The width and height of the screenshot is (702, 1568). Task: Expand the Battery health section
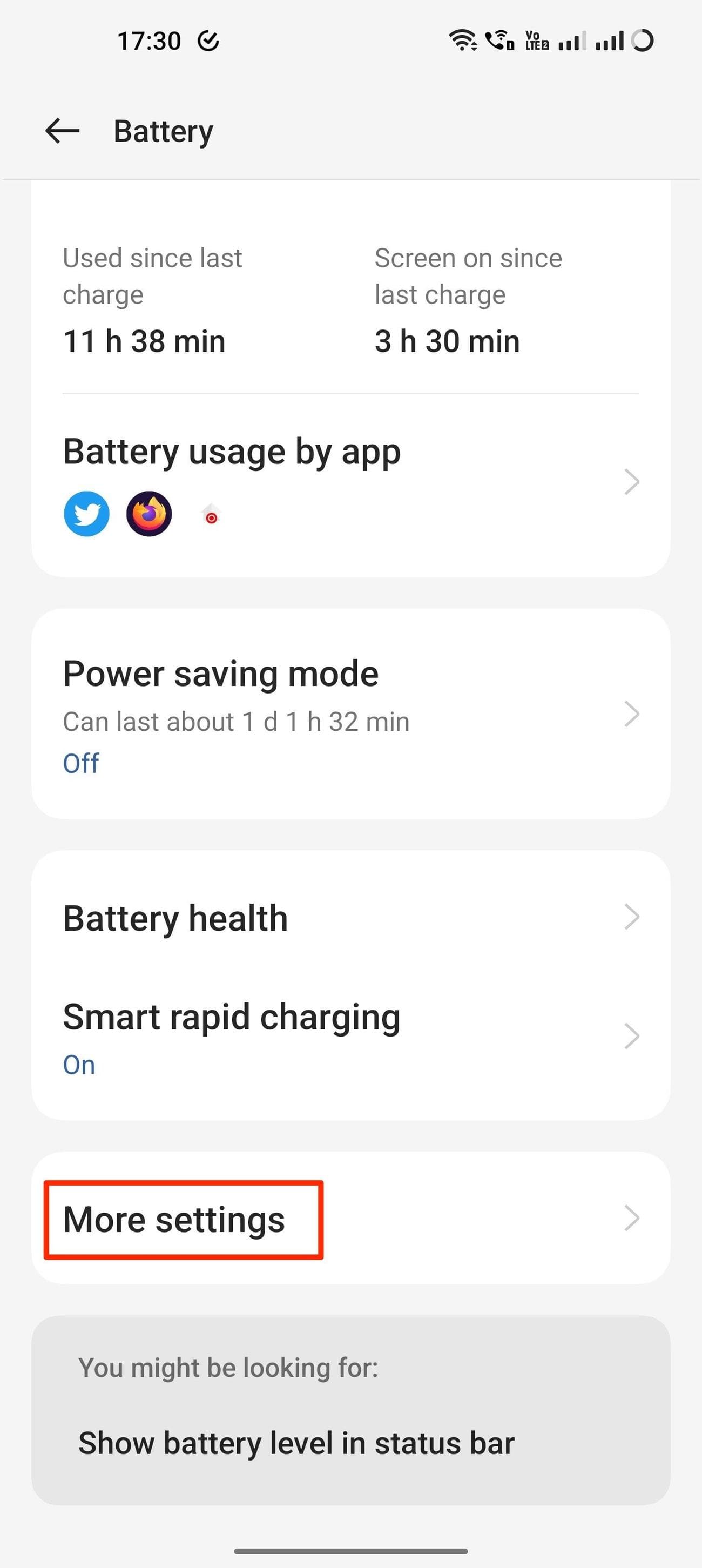pos(633,916)
